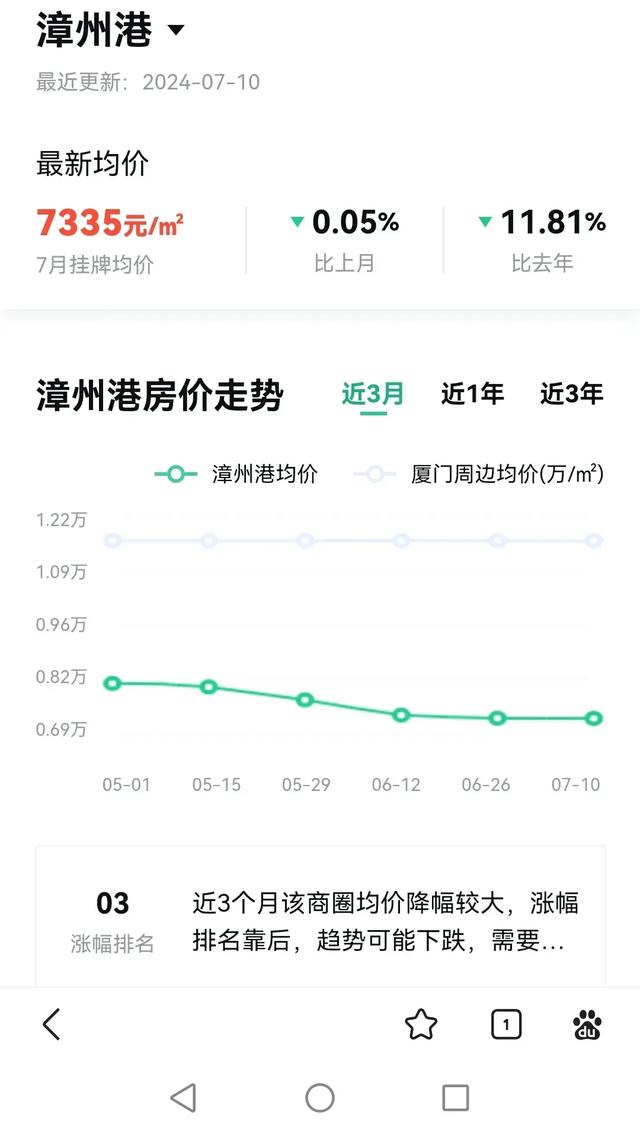The image size is (640, 1134).
Task: Select the 近3月 trend tab
Action: pos(372,394)
